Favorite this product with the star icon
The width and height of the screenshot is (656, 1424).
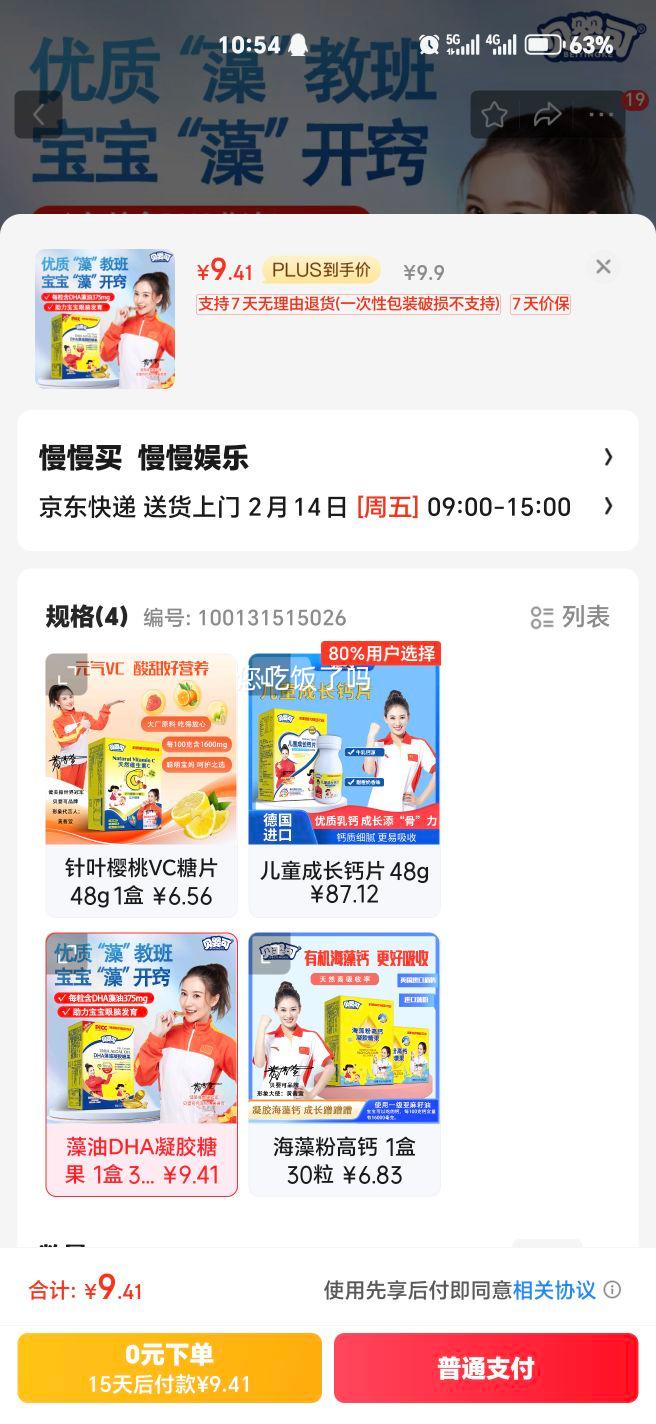[494, 115]
